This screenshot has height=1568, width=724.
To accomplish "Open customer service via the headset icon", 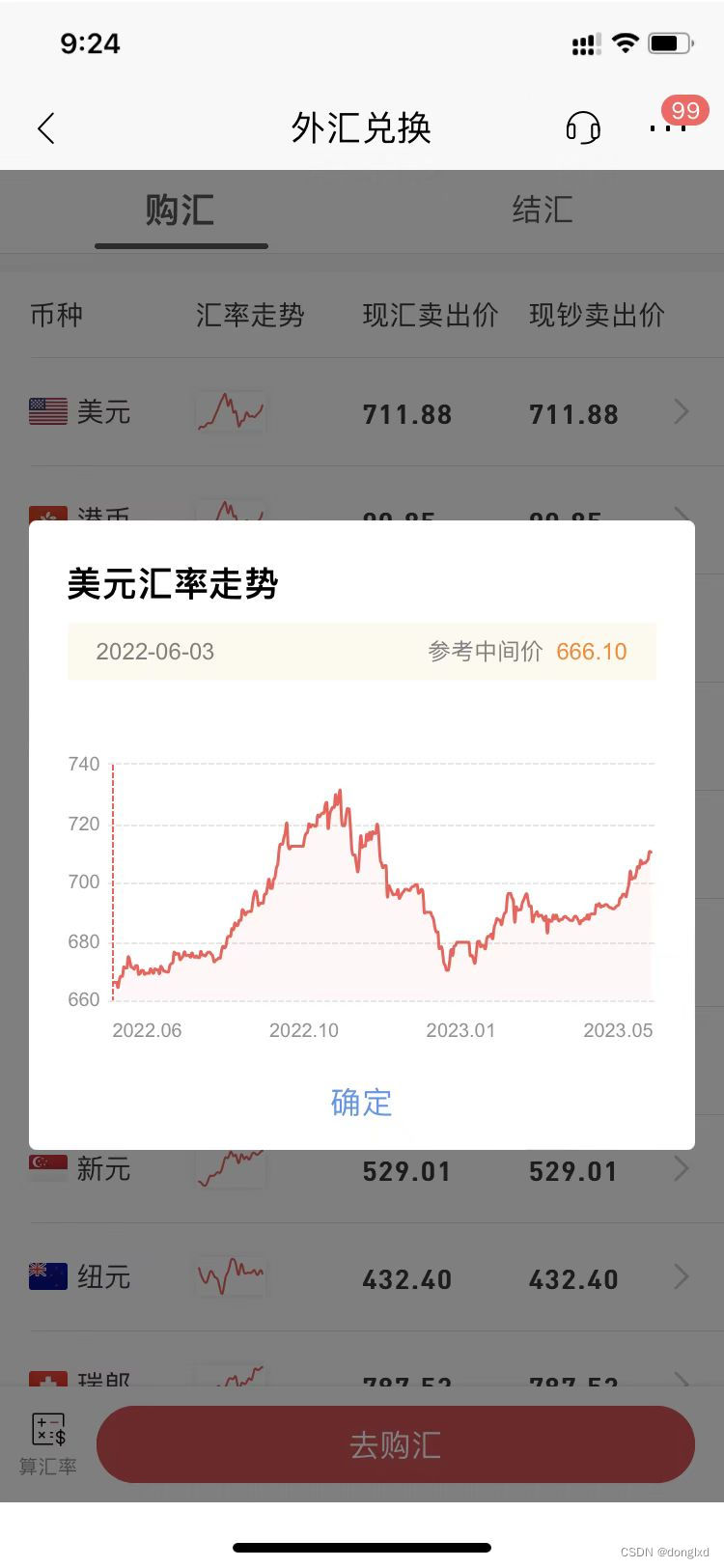I will 583,127.
